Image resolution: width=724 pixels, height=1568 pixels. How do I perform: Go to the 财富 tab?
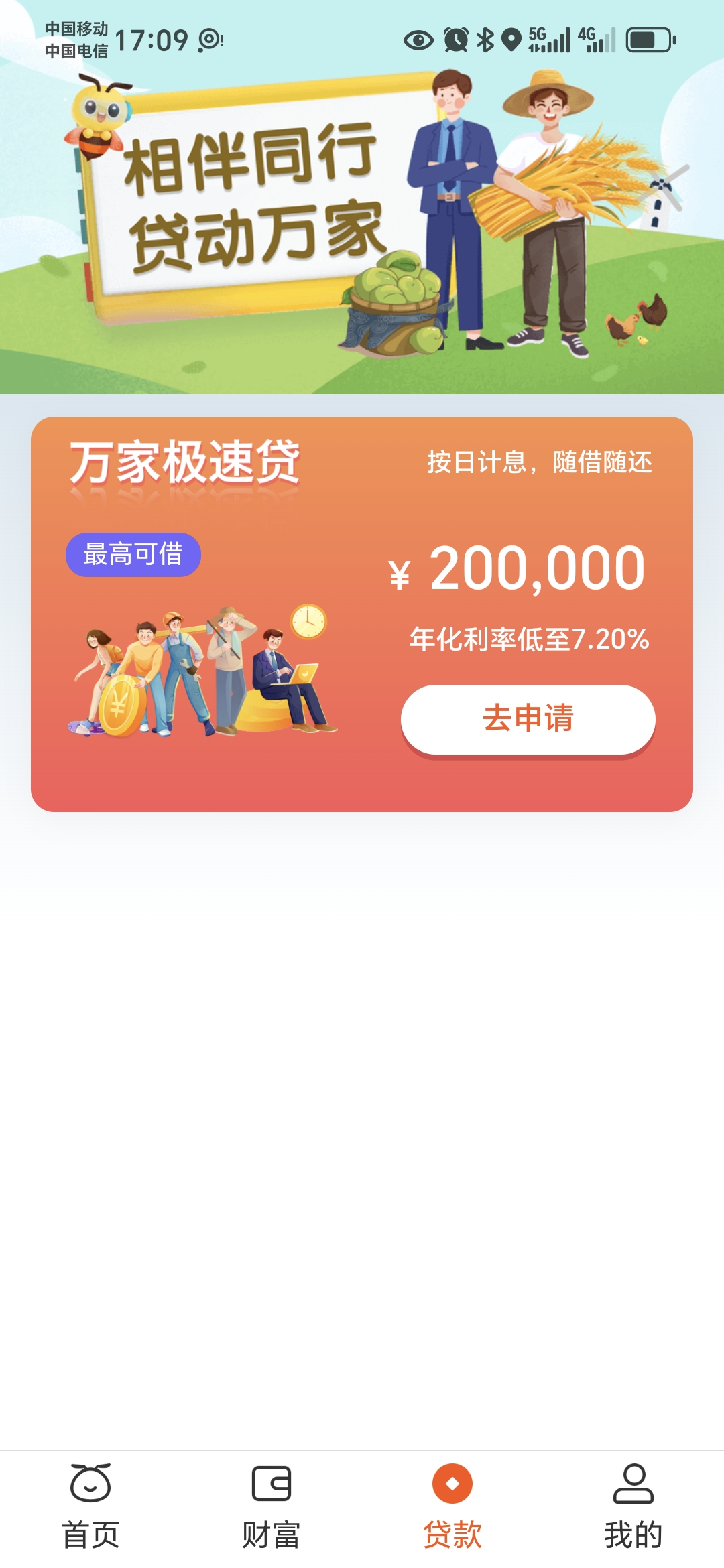click(x=271, y=1508)
